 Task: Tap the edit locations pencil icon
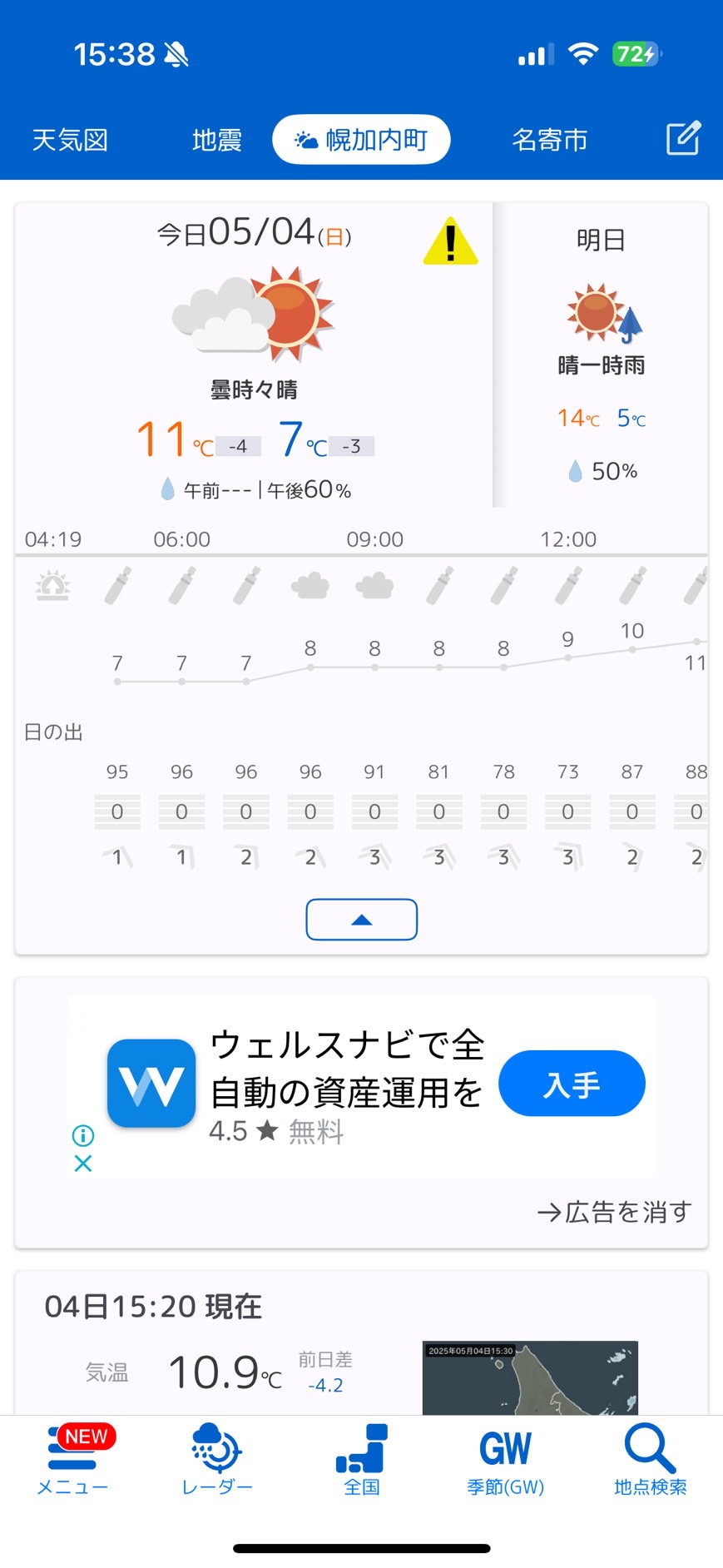(x=684, y=138)
